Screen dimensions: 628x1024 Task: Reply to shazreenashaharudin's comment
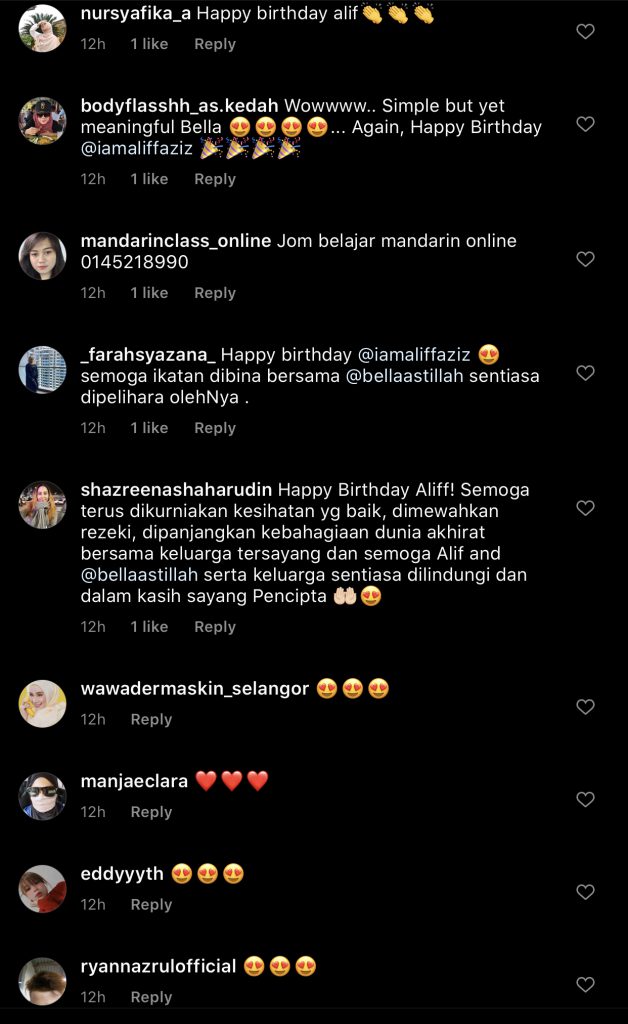(214, 627)
